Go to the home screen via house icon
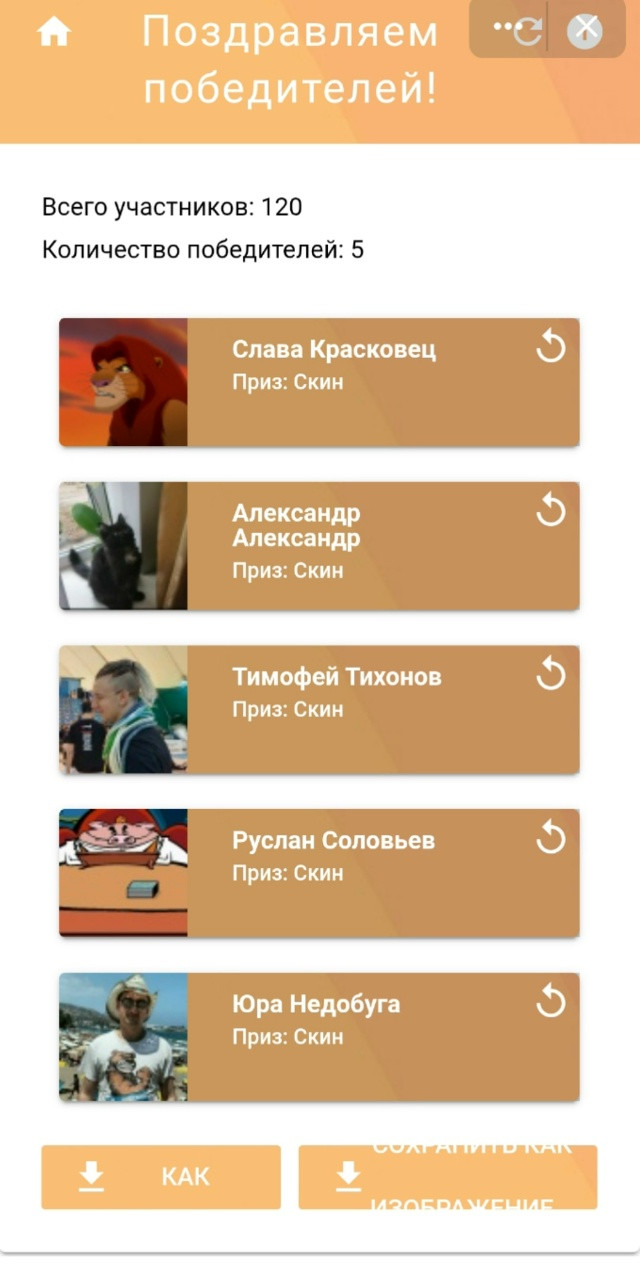 point(54,32)
